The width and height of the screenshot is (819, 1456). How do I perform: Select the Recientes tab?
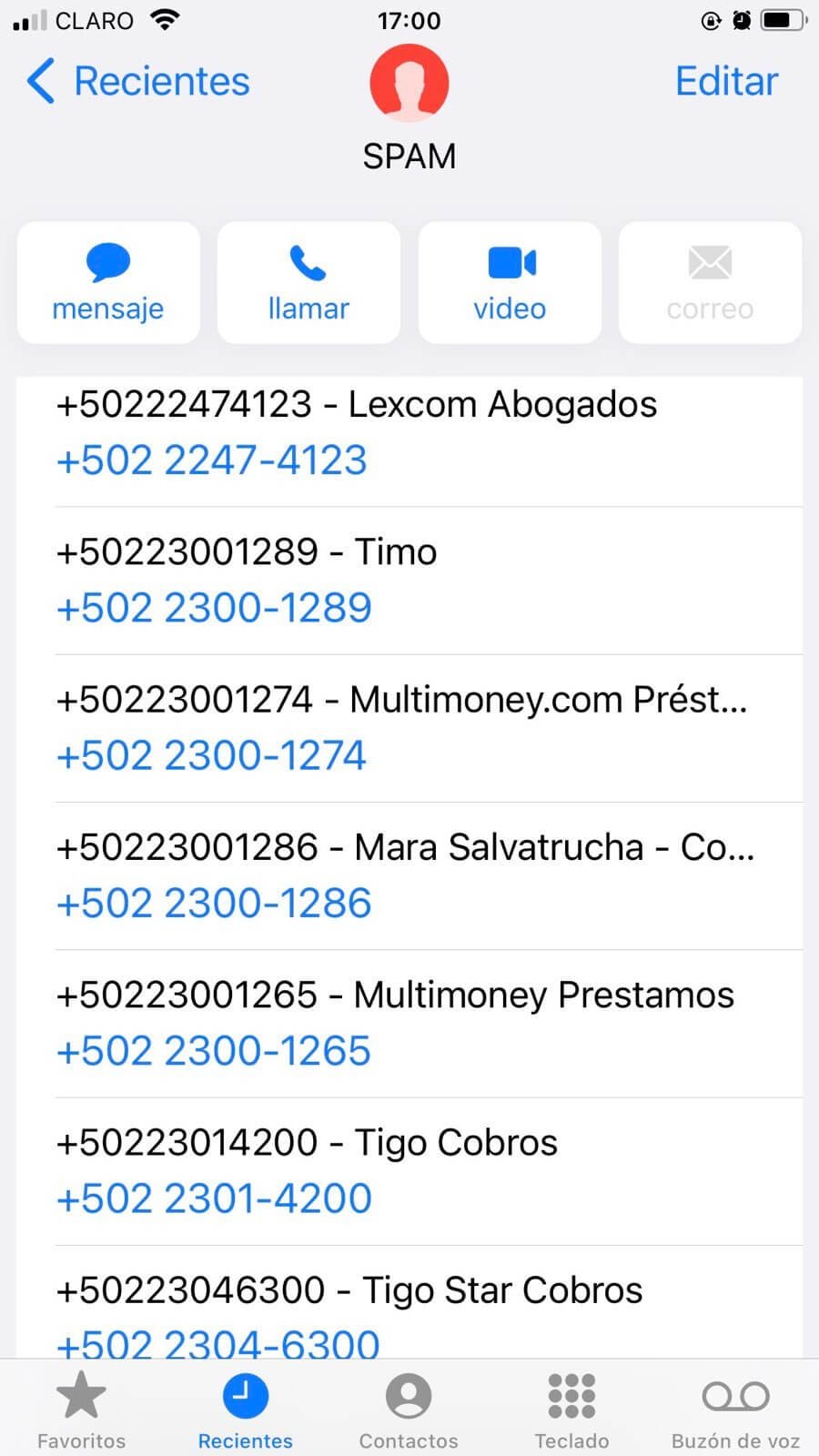pyautogui.click(x=246, y=1409)
